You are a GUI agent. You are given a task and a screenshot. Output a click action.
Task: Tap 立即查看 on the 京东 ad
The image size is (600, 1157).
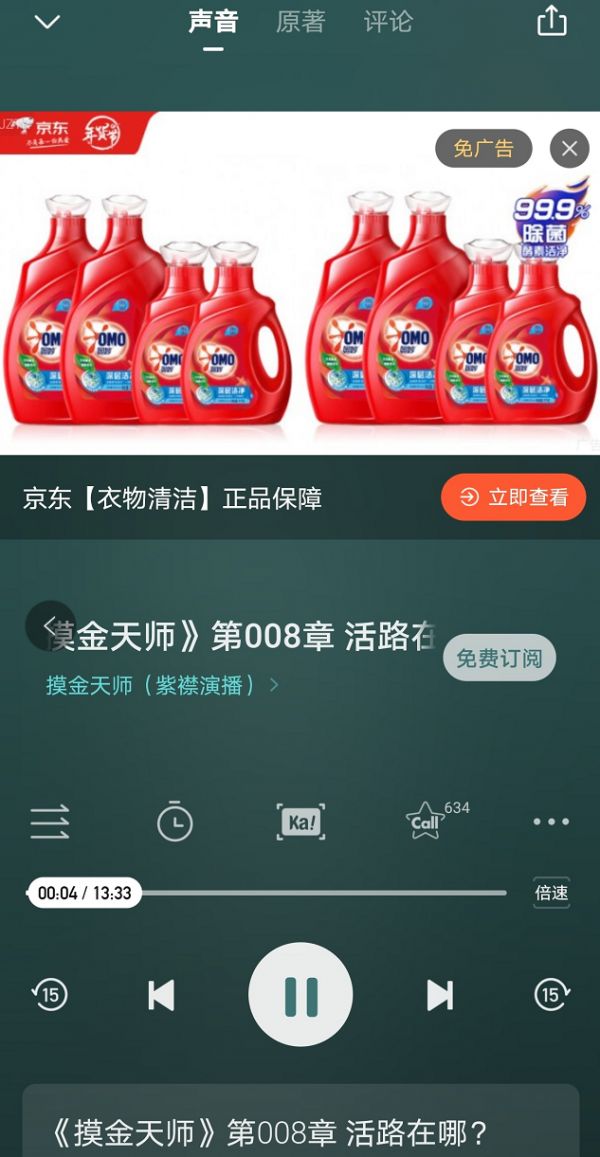tap(513, 497)
